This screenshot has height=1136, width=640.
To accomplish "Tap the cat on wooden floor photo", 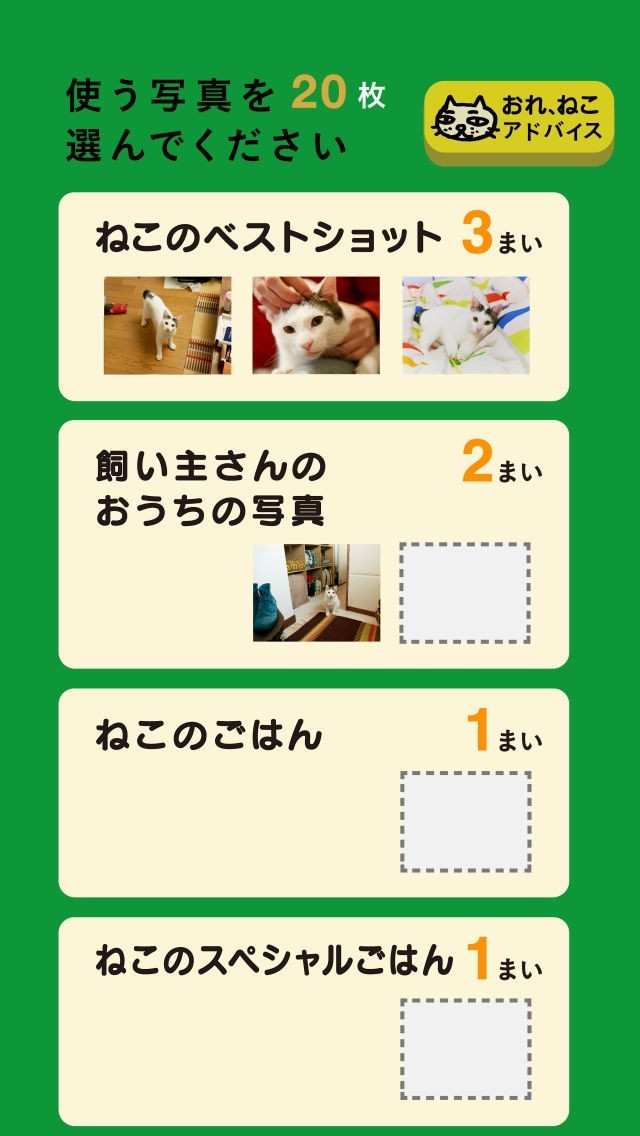I will pyautogui.click(x=167, y=325).
